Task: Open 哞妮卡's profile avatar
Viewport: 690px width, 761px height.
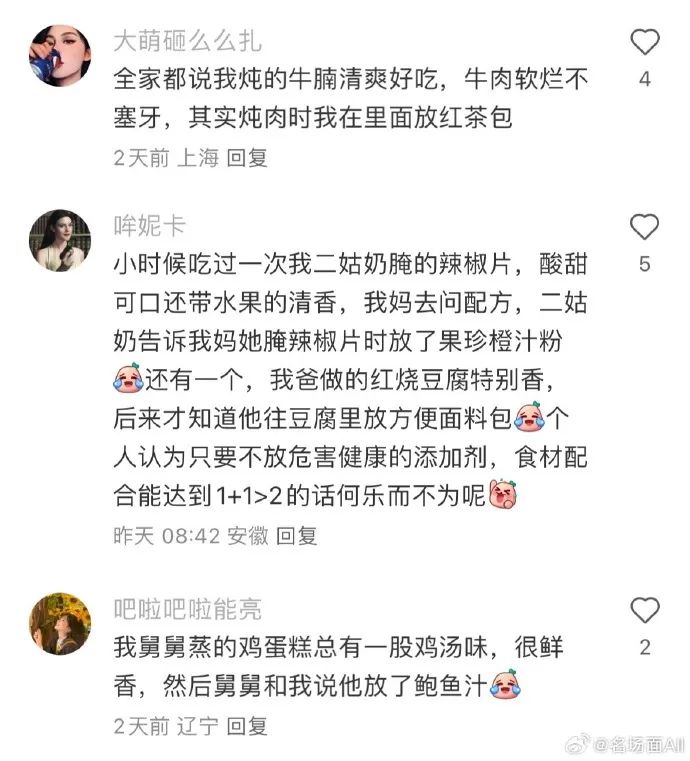Action: pos(60,240)
